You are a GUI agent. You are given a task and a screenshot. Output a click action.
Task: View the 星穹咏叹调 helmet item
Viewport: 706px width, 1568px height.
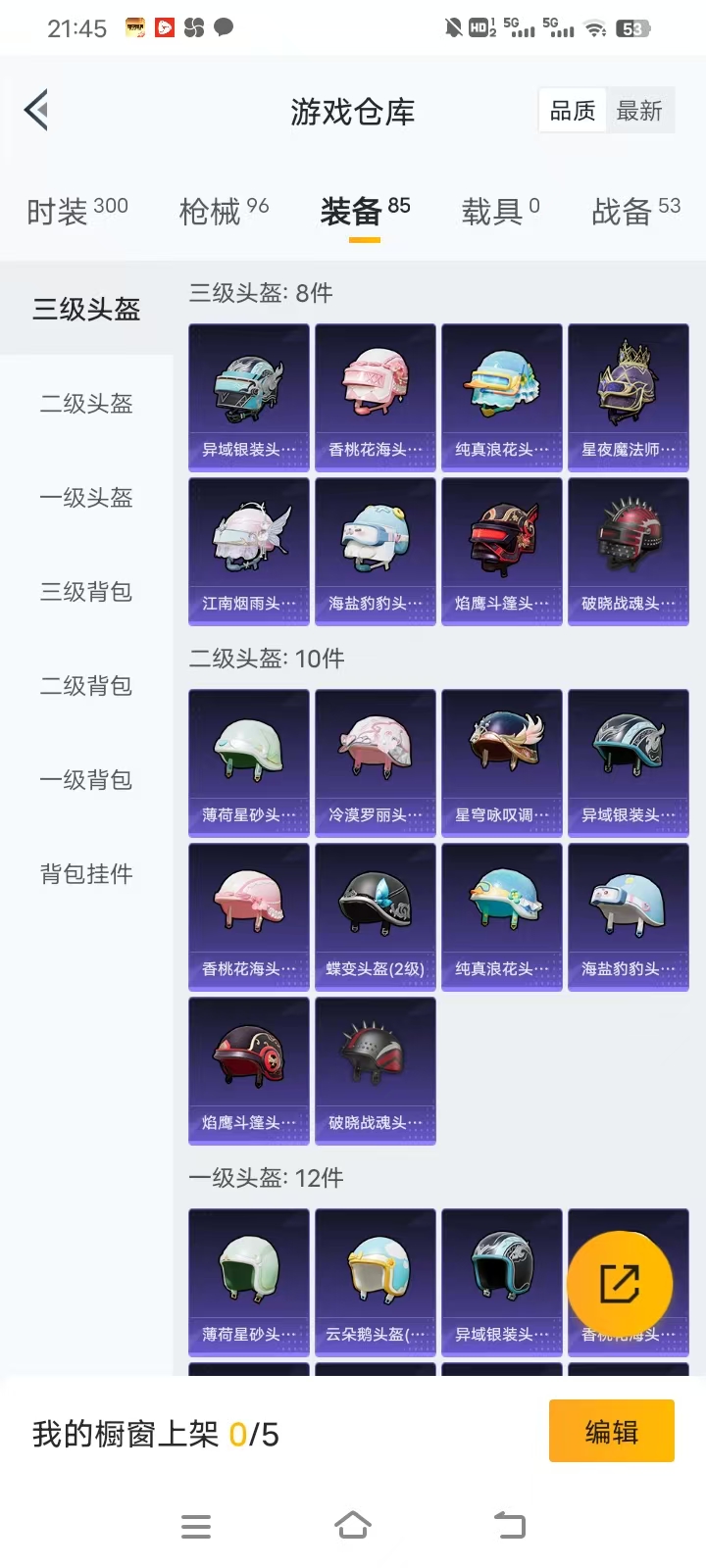[x=502, y=762]
